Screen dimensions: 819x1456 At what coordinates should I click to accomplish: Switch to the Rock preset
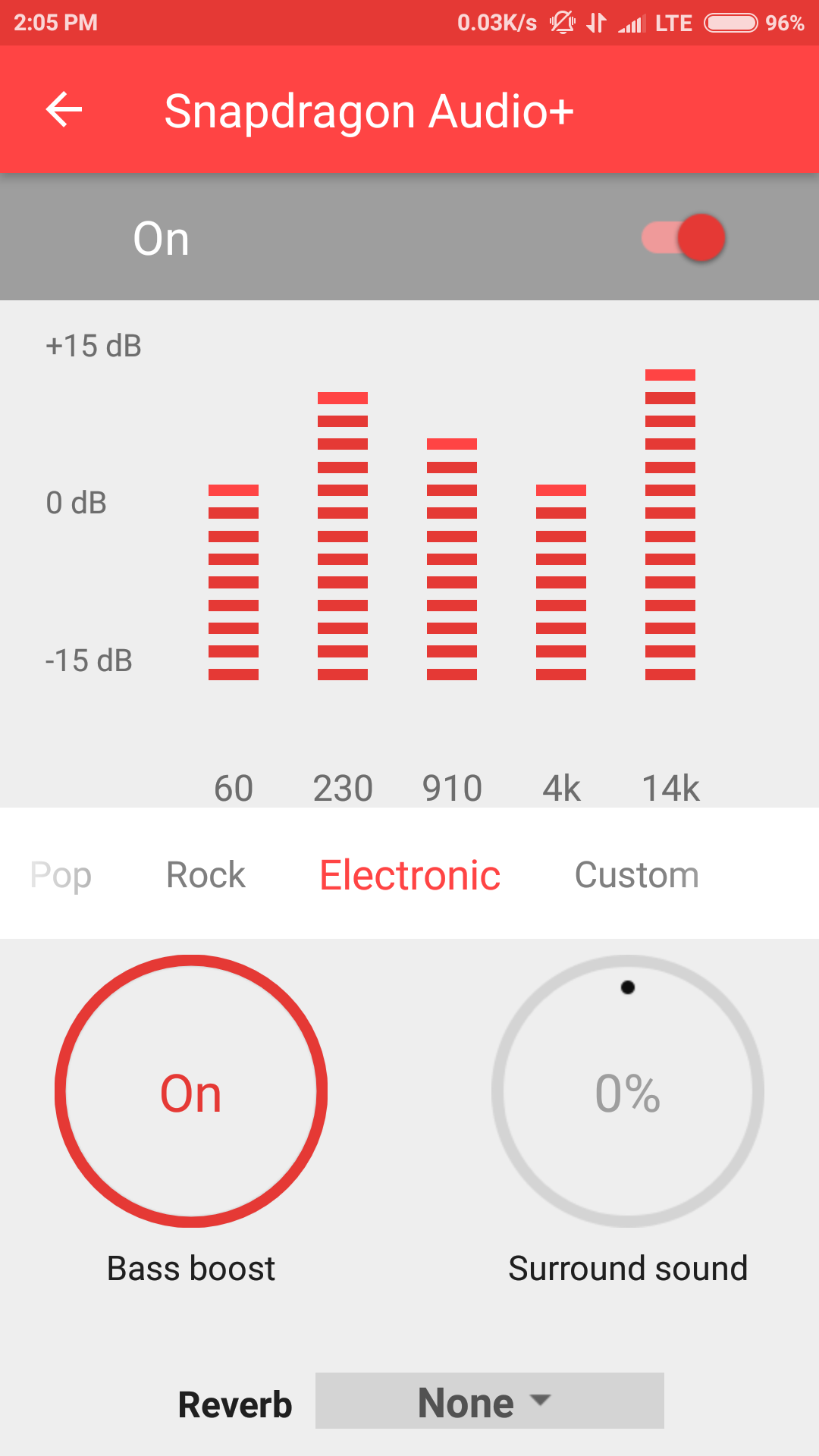click(206, 875)
